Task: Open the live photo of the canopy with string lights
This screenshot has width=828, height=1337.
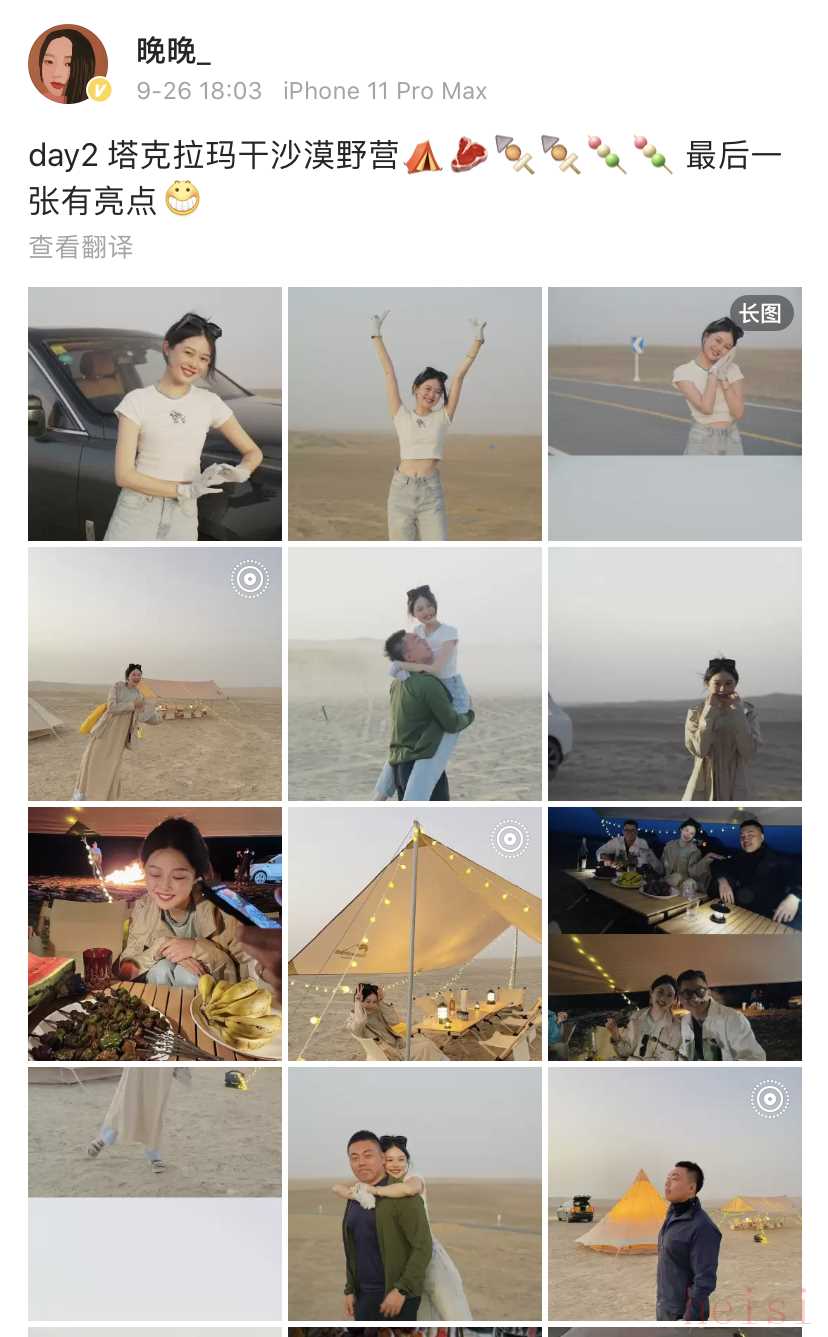Action: click(415, 934)
